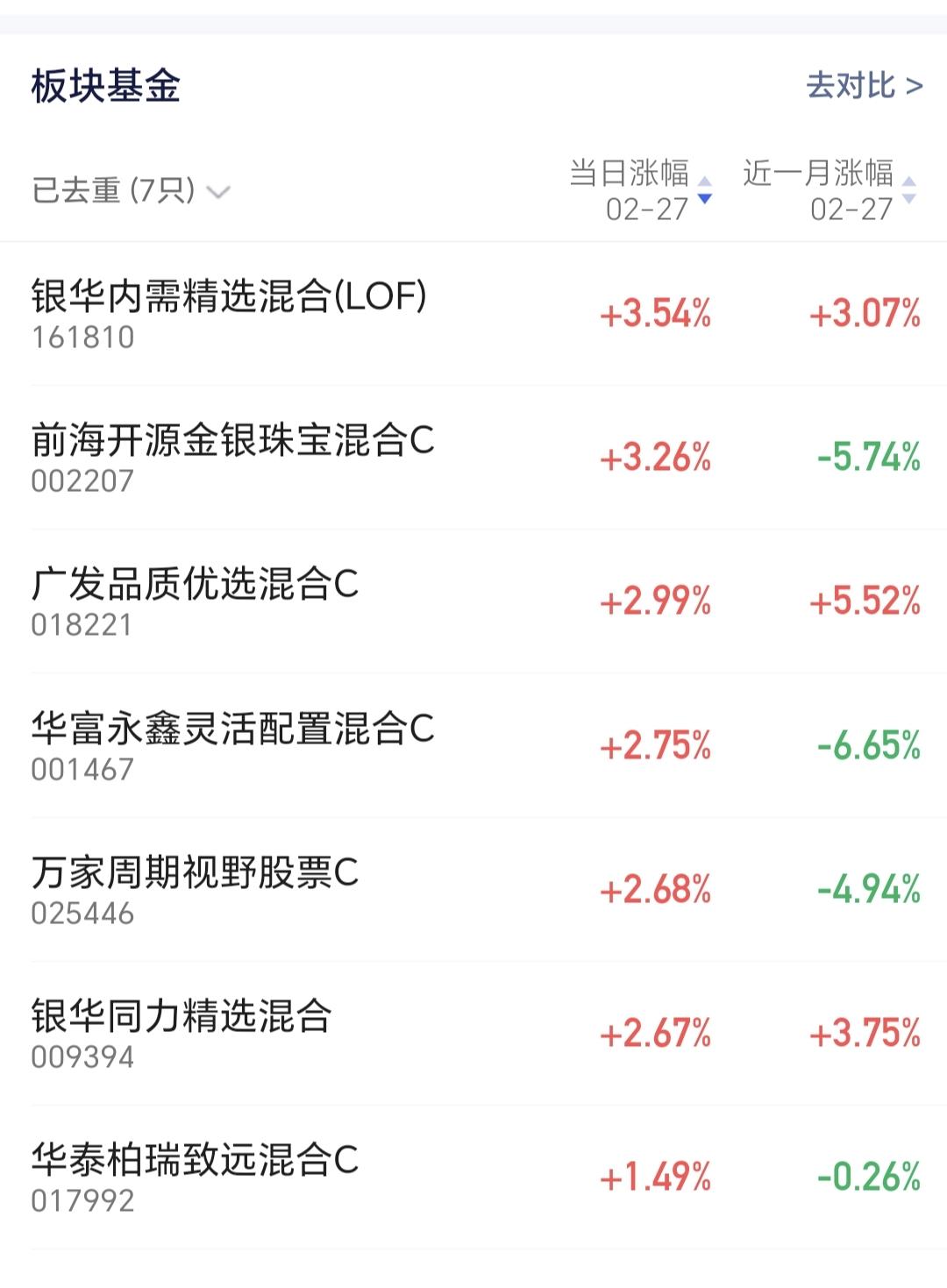The width and height of the screenshot is (947, 1288).
Task: Tap the 华泰柏瑞致远混合C fund row
Action: [x=195, y=1177]
